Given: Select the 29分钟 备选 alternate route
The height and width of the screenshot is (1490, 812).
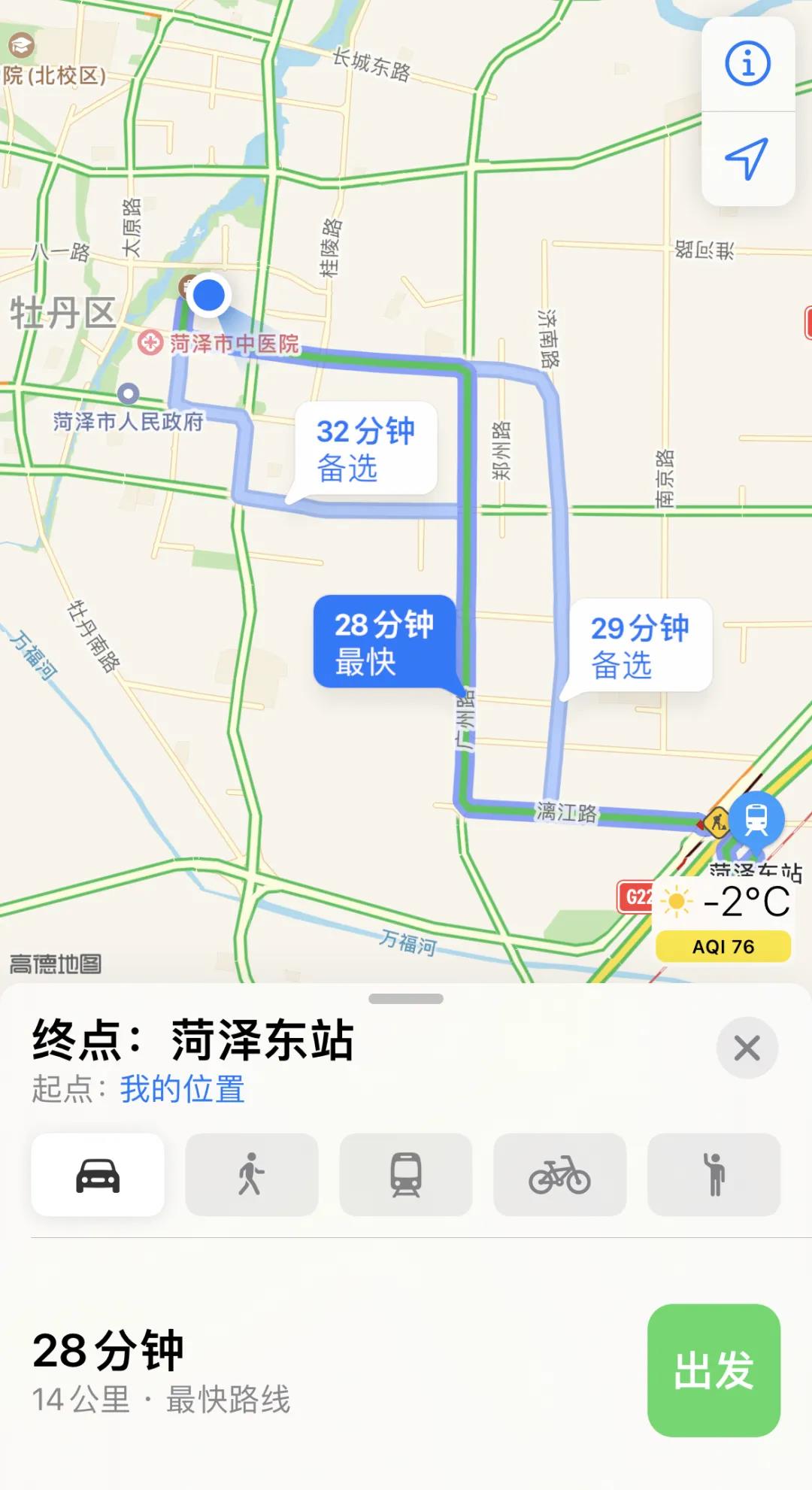Looking at the screenshot, I should pyautogui.click(x=640, y=645).
